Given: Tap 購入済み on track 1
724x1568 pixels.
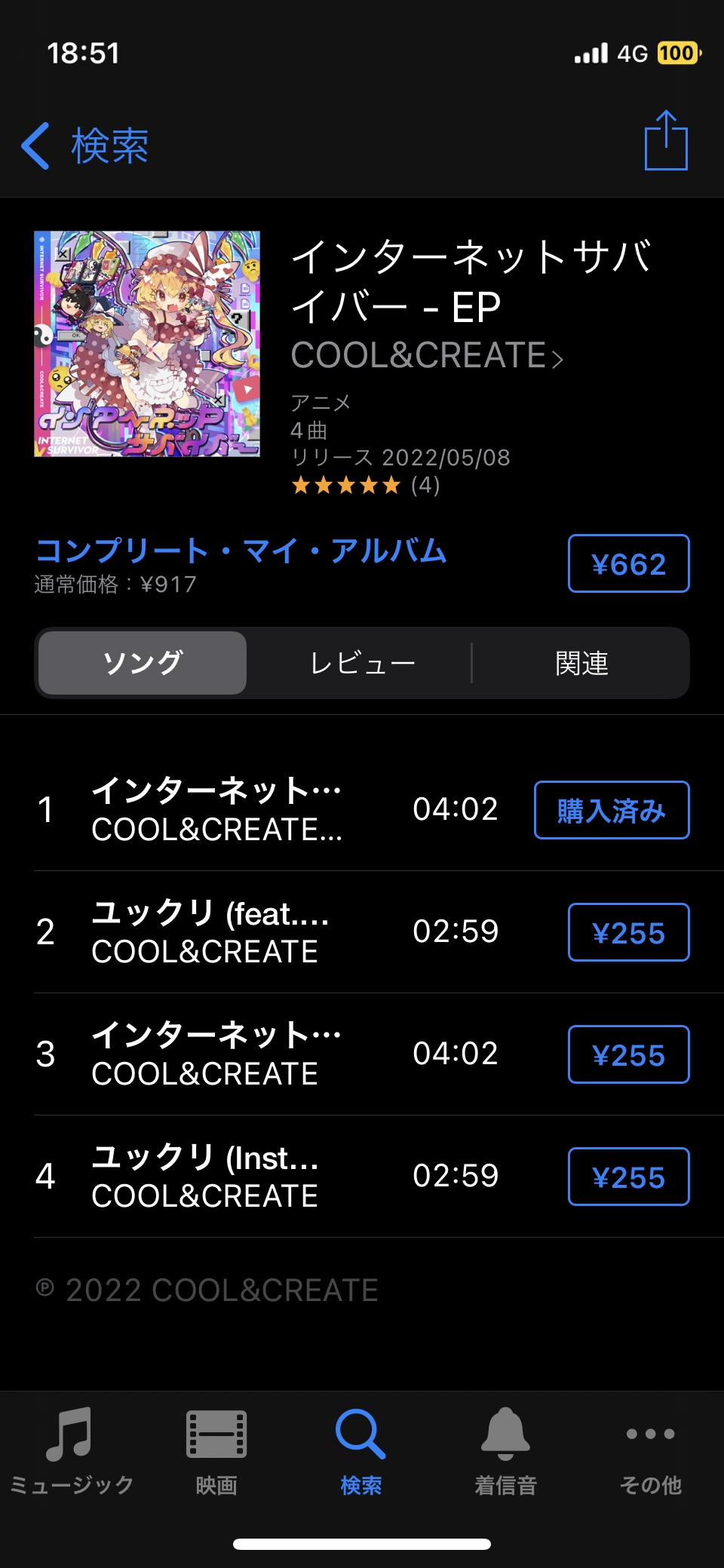Looking at the screenshot, I should [x=612, y=811].
